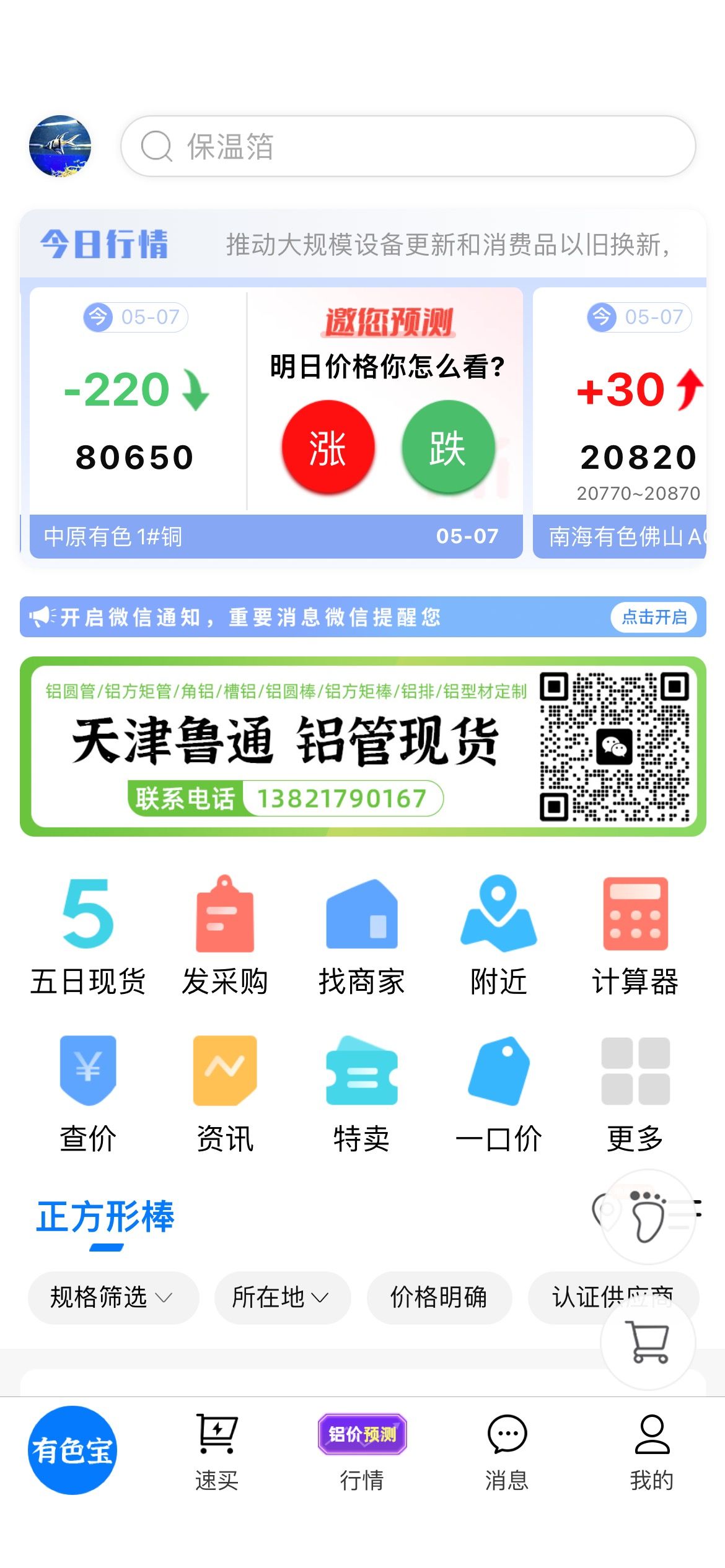Expand 规格筛选 filter dropdown
The width and height of the screenshot is (725, 1568).
click(x=113, y=1297)
